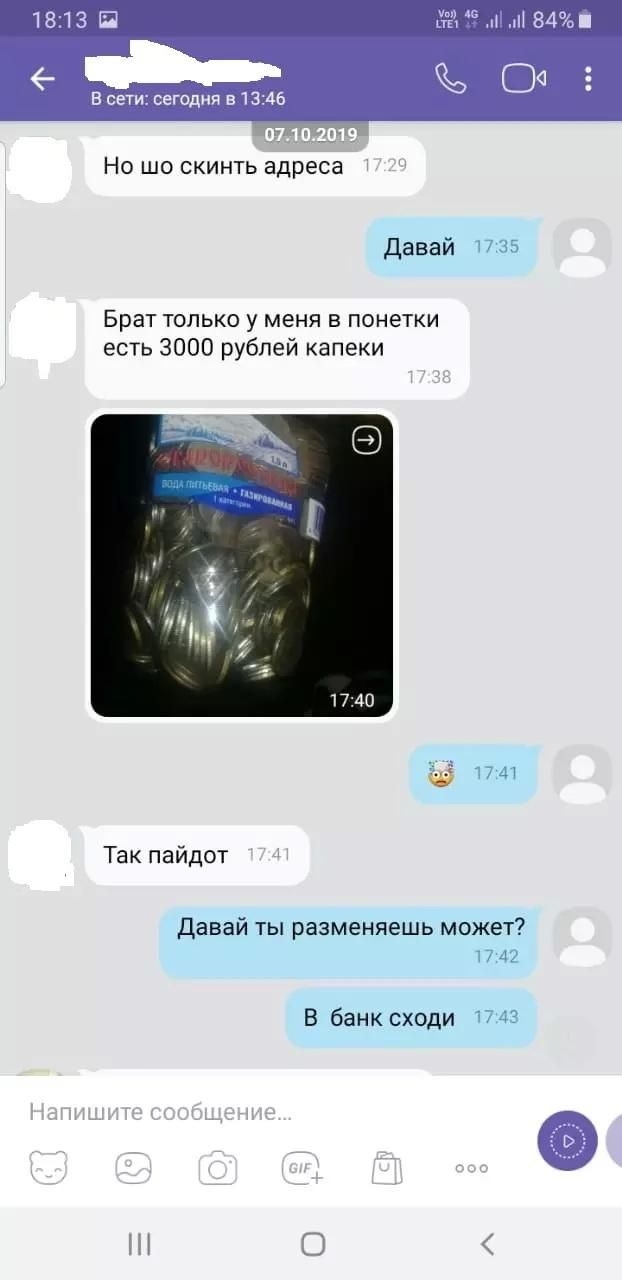The height and width of the screenshot is (1280, 622).
Task: Open the recent apps view
Action: (140, 1243)
